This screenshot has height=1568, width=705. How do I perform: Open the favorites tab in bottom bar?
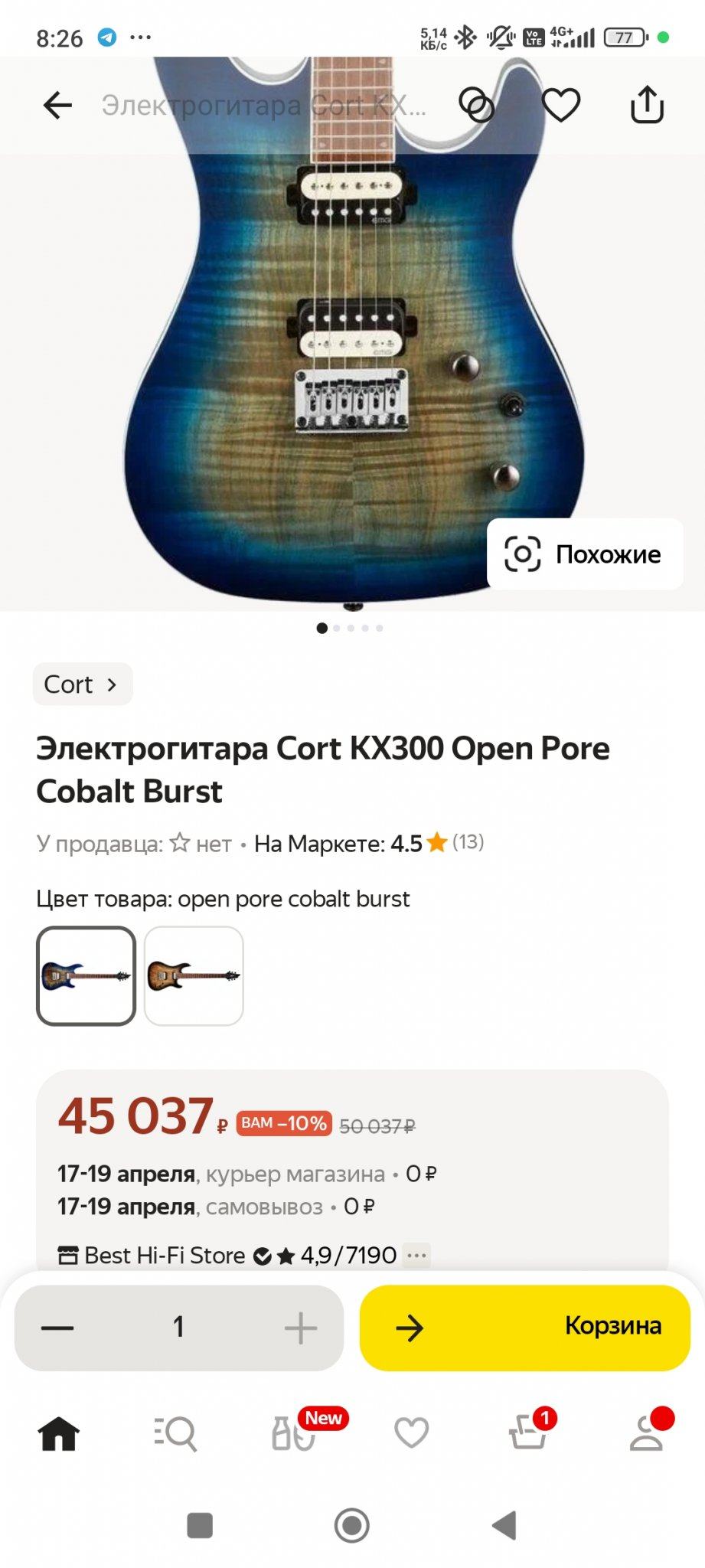pos(411,1433)
